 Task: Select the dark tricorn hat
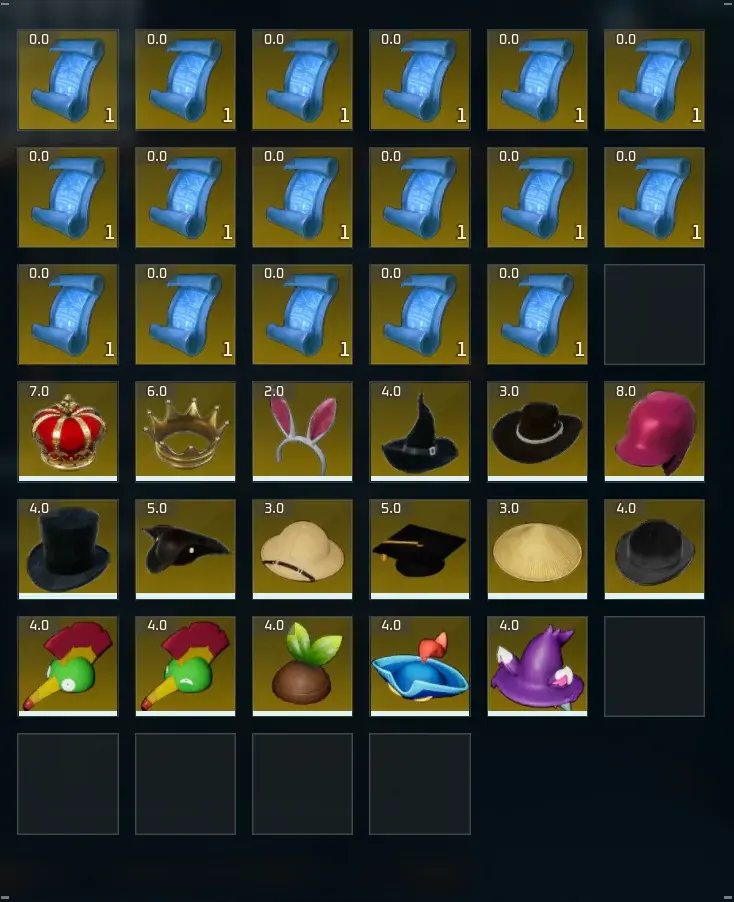point(185,549)
